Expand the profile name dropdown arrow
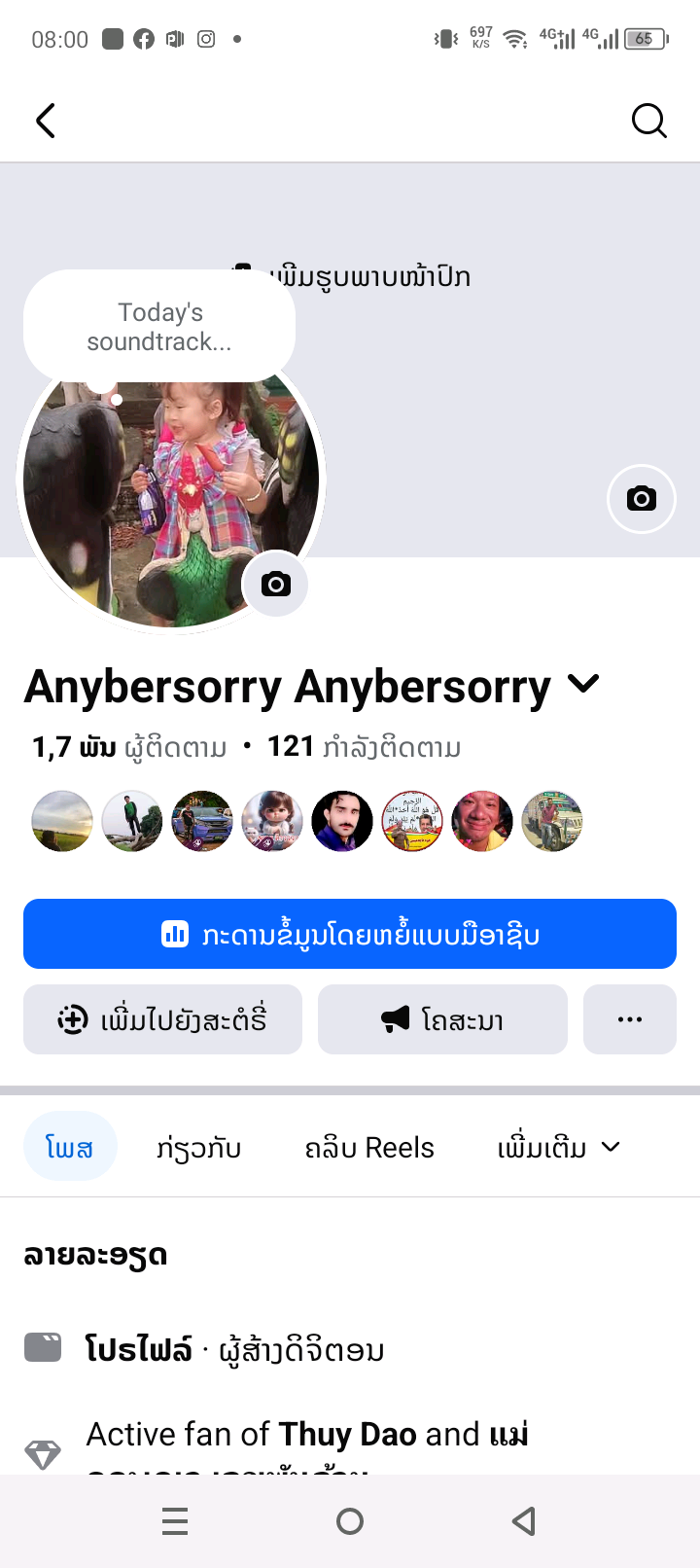 point(583,685)
